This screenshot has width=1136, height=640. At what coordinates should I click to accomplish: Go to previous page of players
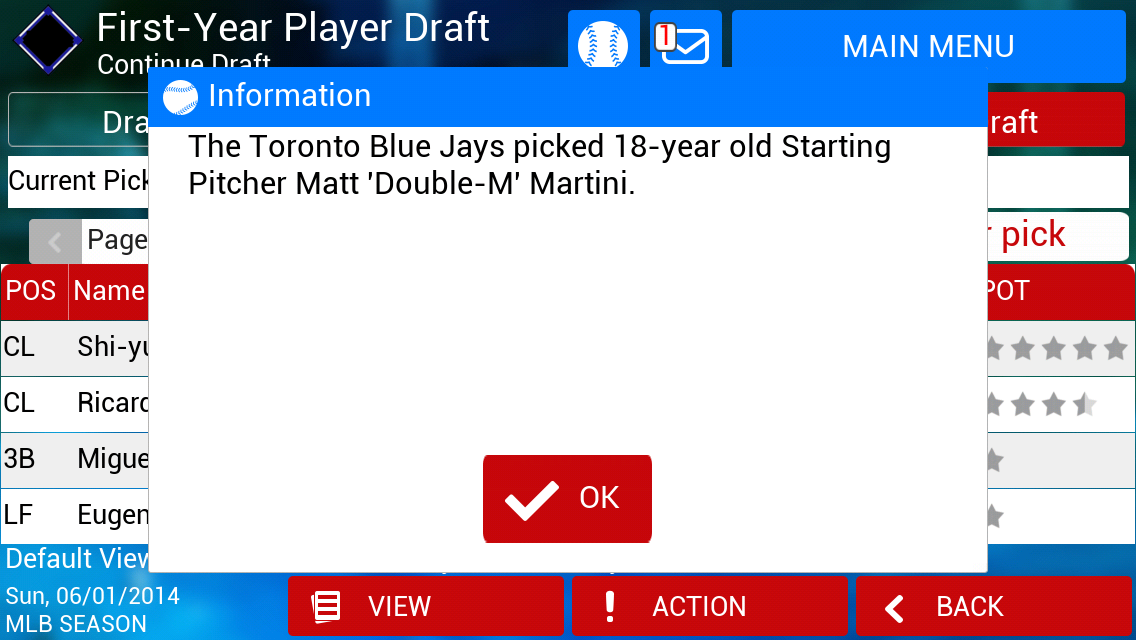pos(55,242)
